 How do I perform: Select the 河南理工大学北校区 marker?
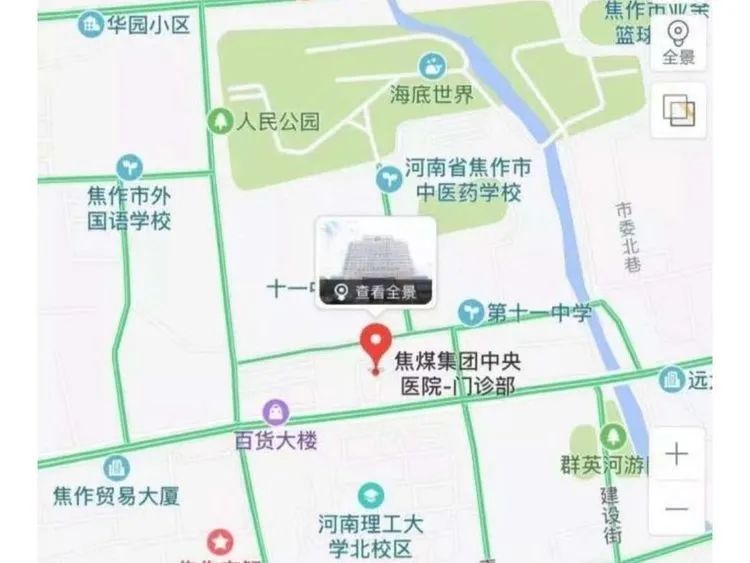[371, 495]
